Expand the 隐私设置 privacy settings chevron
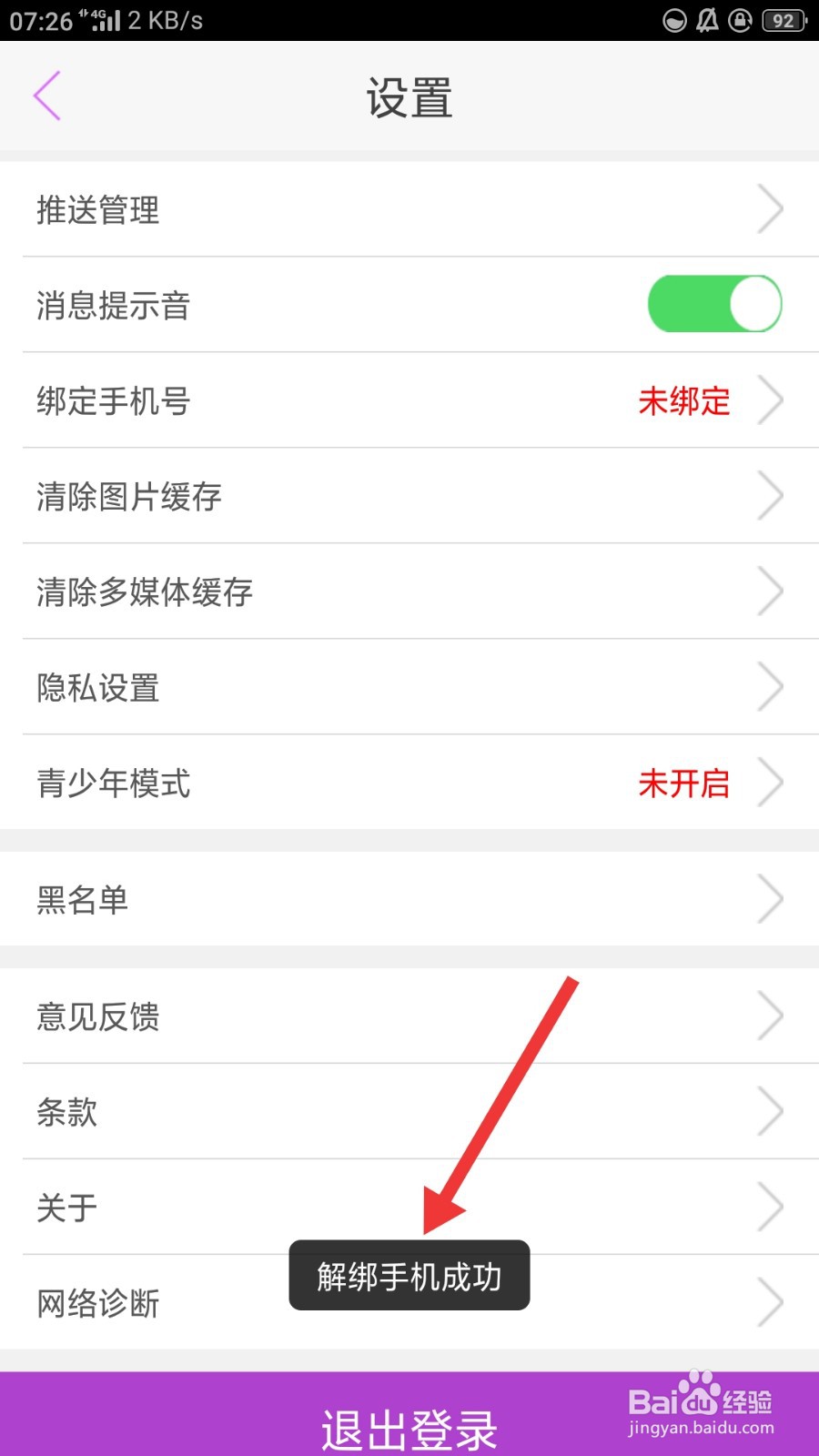 click(x=769, y=688)
